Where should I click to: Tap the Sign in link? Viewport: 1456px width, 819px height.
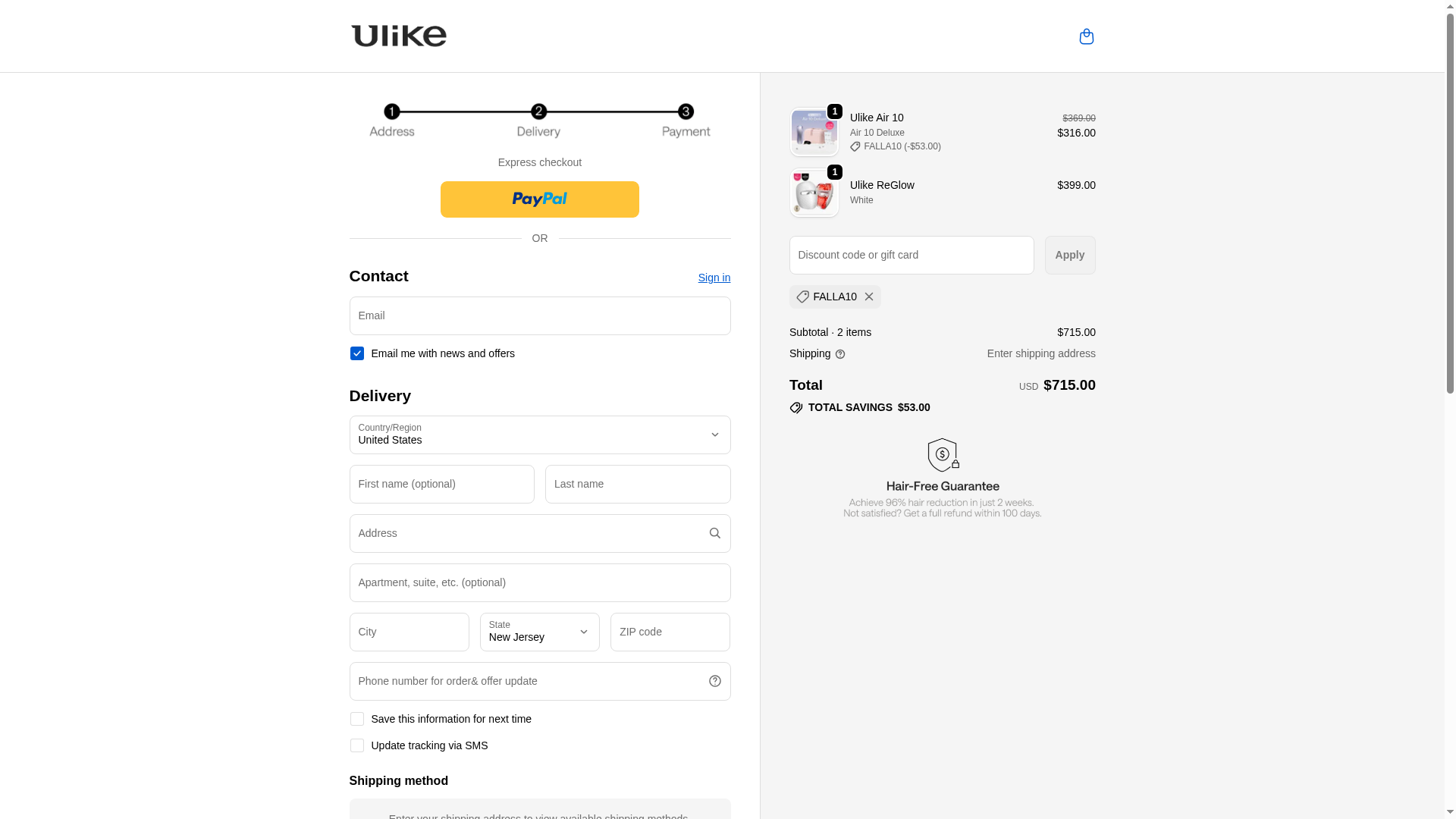[714, 278]
